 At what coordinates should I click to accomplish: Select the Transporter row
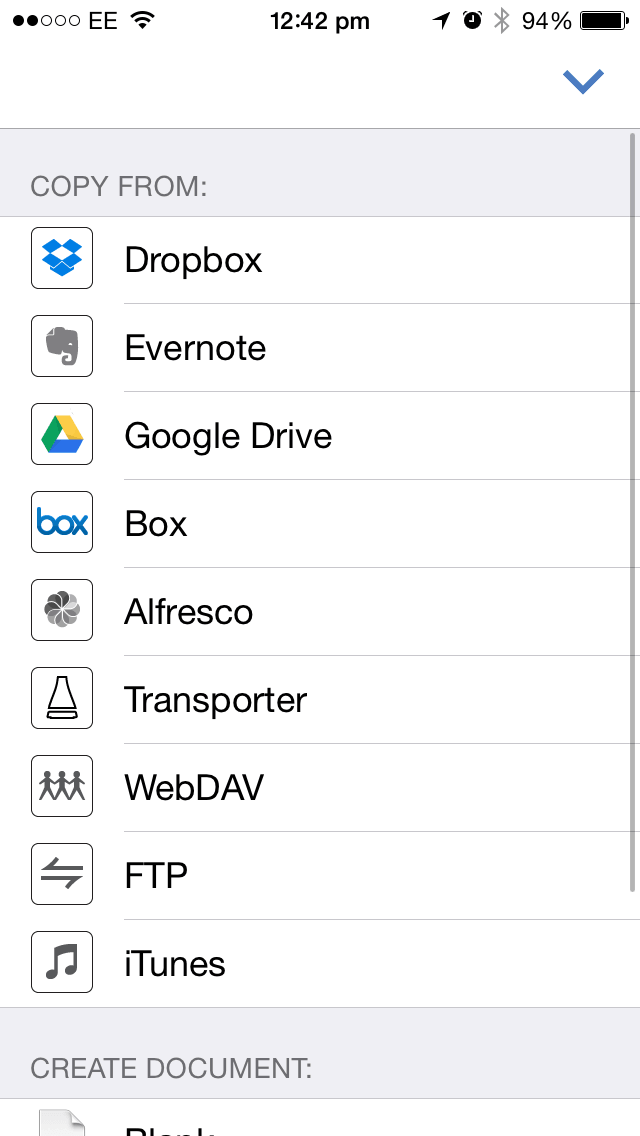(x=320, y=700)
